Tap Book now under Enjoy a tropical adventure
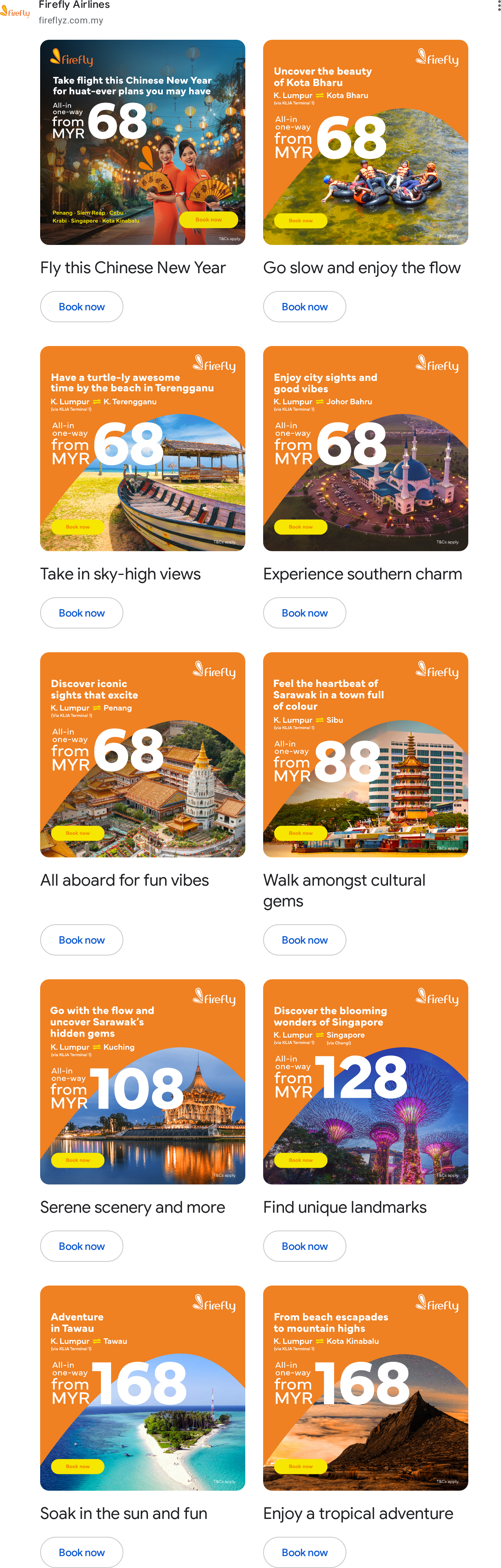The image size is (501, 1568). tap(304, 1552)
